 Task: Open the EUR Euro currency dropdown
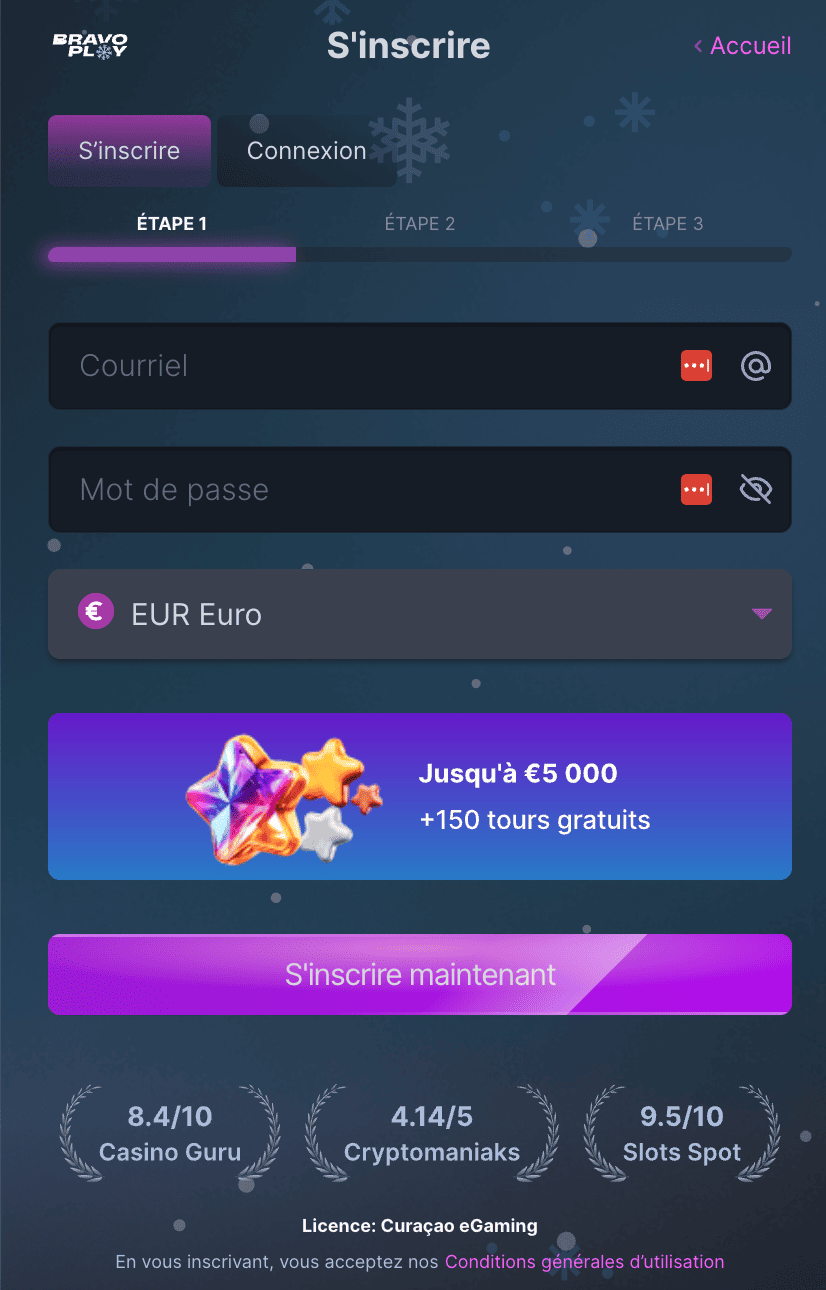(x=420, y=614)
